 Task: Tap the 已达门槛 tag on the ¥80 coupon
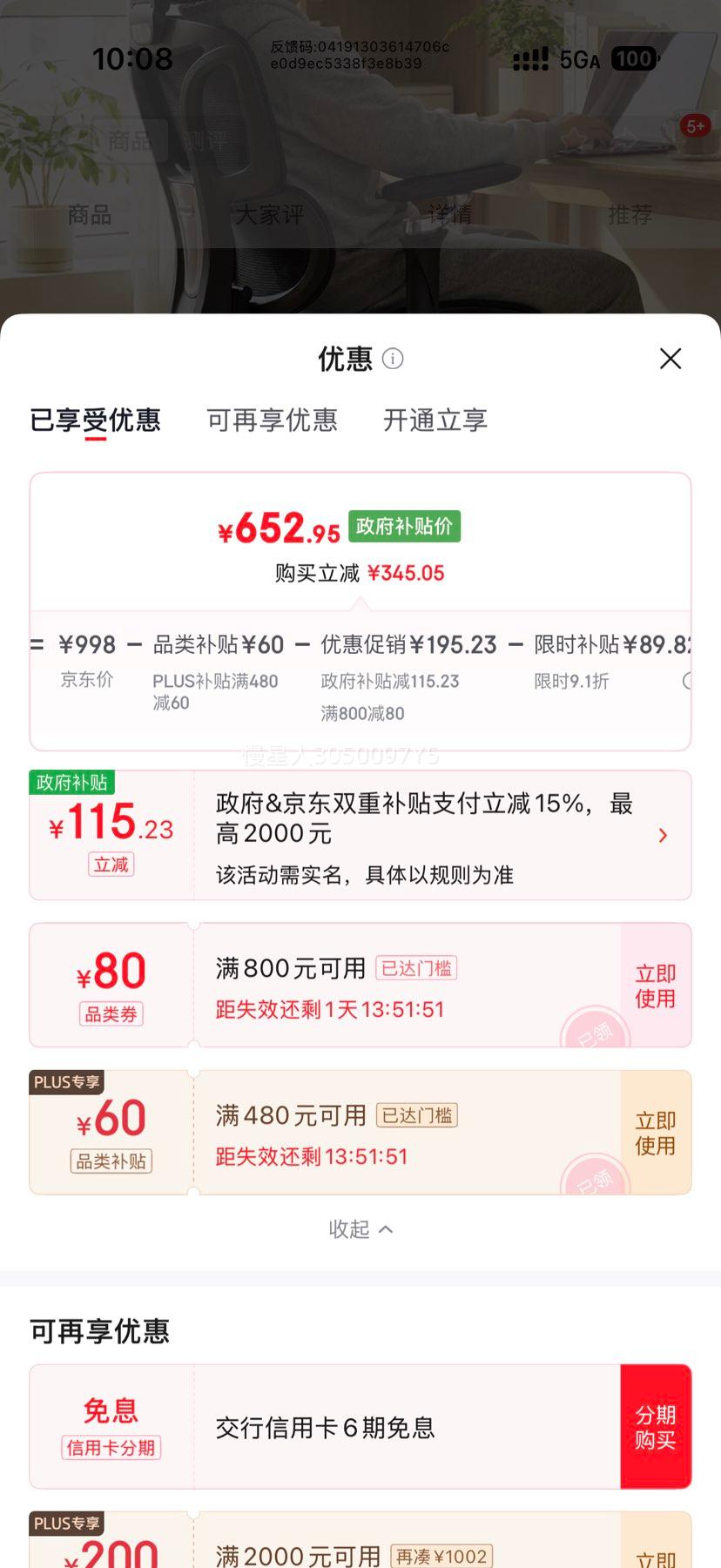pos(416,968)
